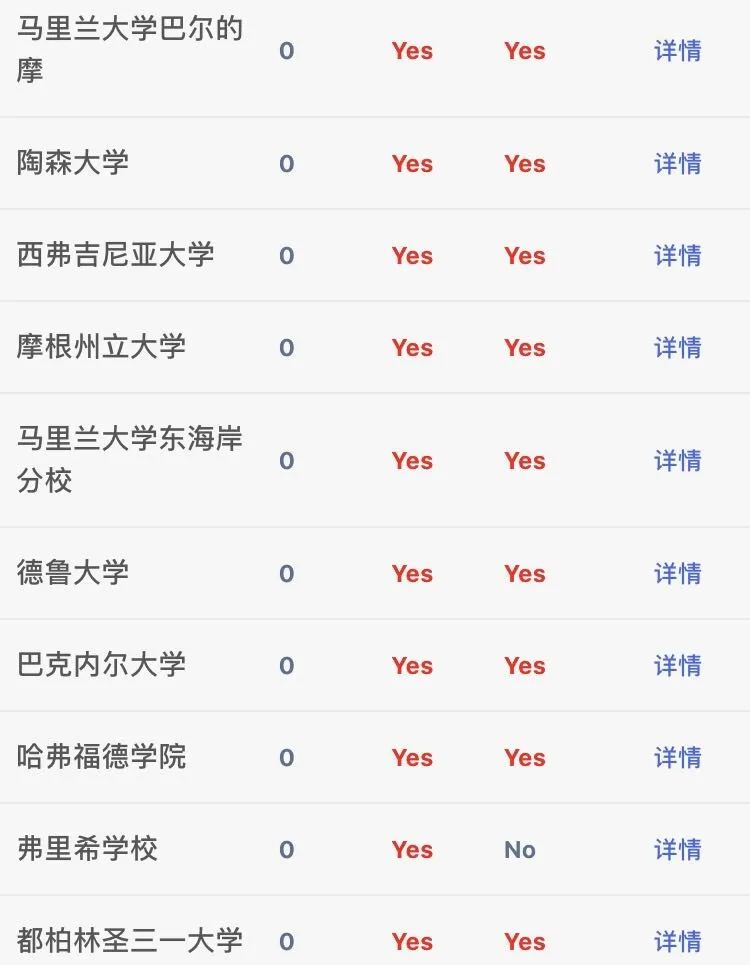Open 详情 for 马里兰大学巴尔的摩
Viewport: 750px width, 965px height.
click(x=677, y=51)
